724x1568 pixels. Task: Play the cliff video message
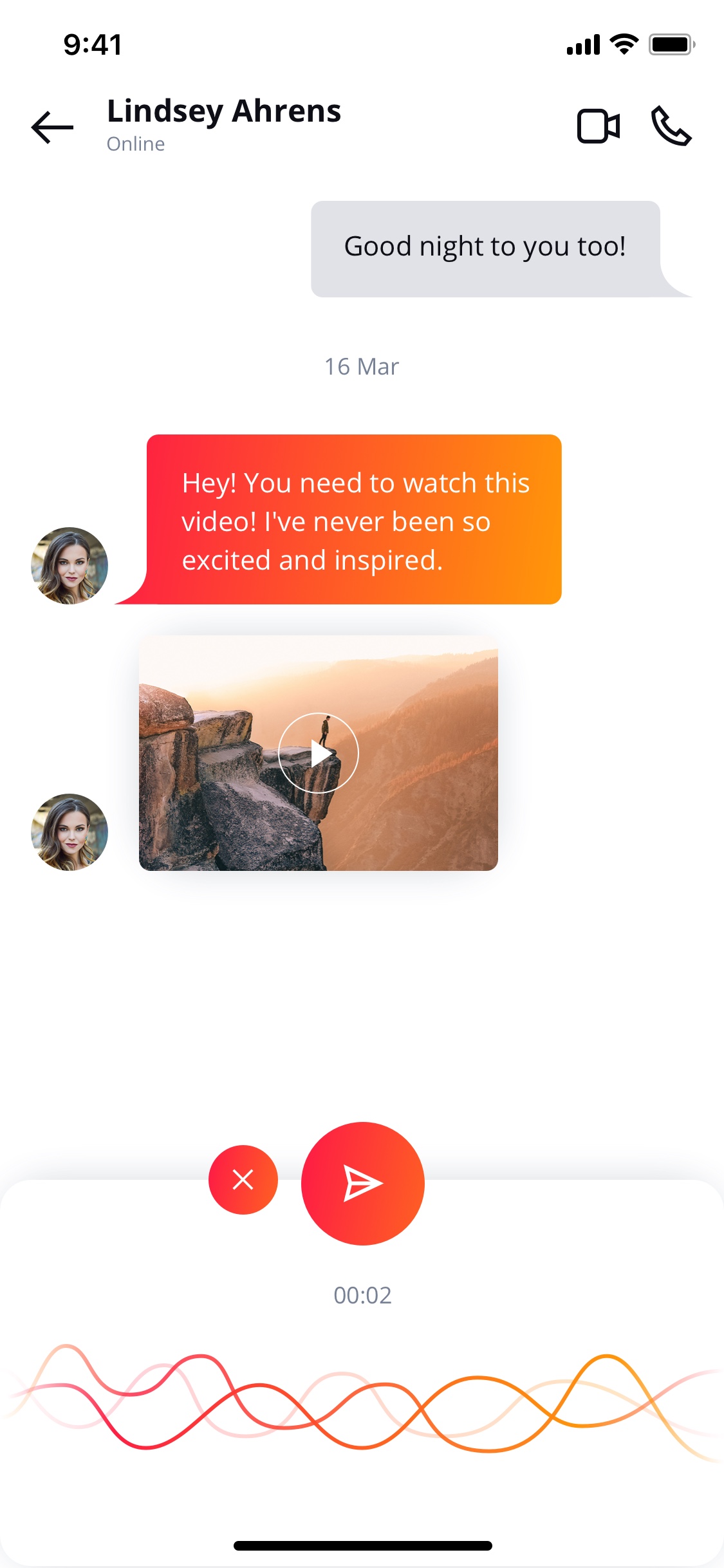pyautogui.click(x=318, y=752)
